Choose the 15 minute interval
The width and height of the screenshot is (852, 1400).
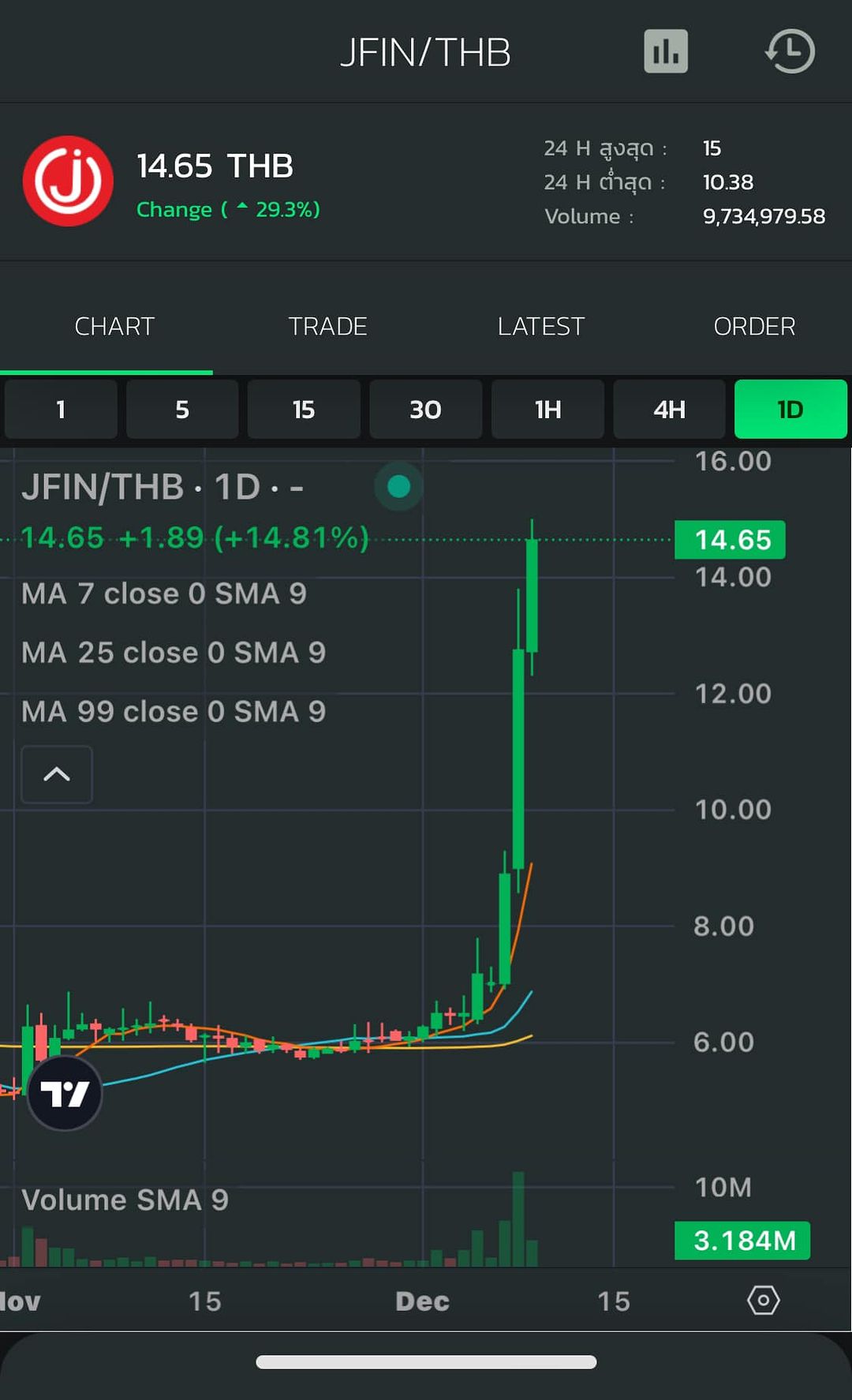[x=304, y=409]
